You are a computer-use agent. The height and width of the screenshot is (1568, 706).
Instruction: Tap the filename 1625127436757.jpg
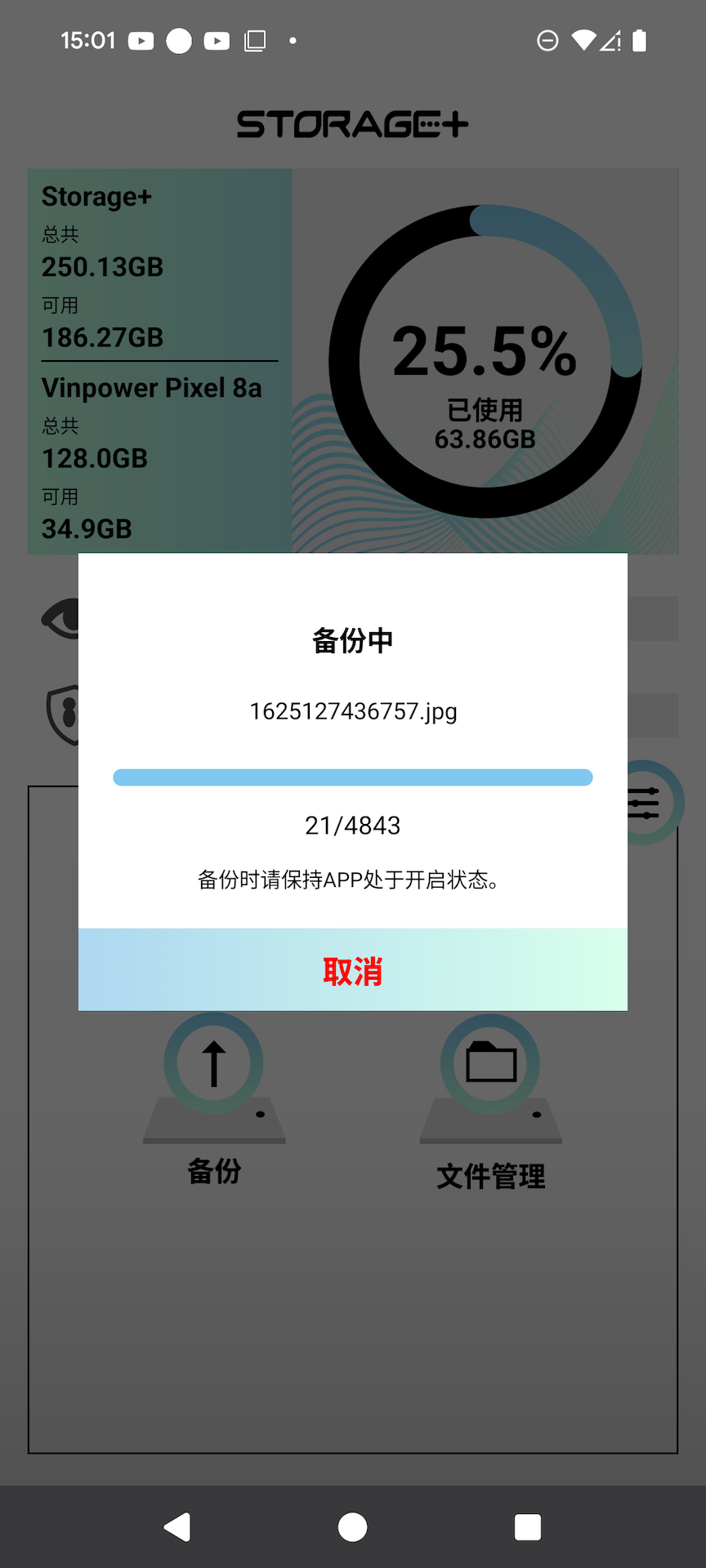point(352,711)
